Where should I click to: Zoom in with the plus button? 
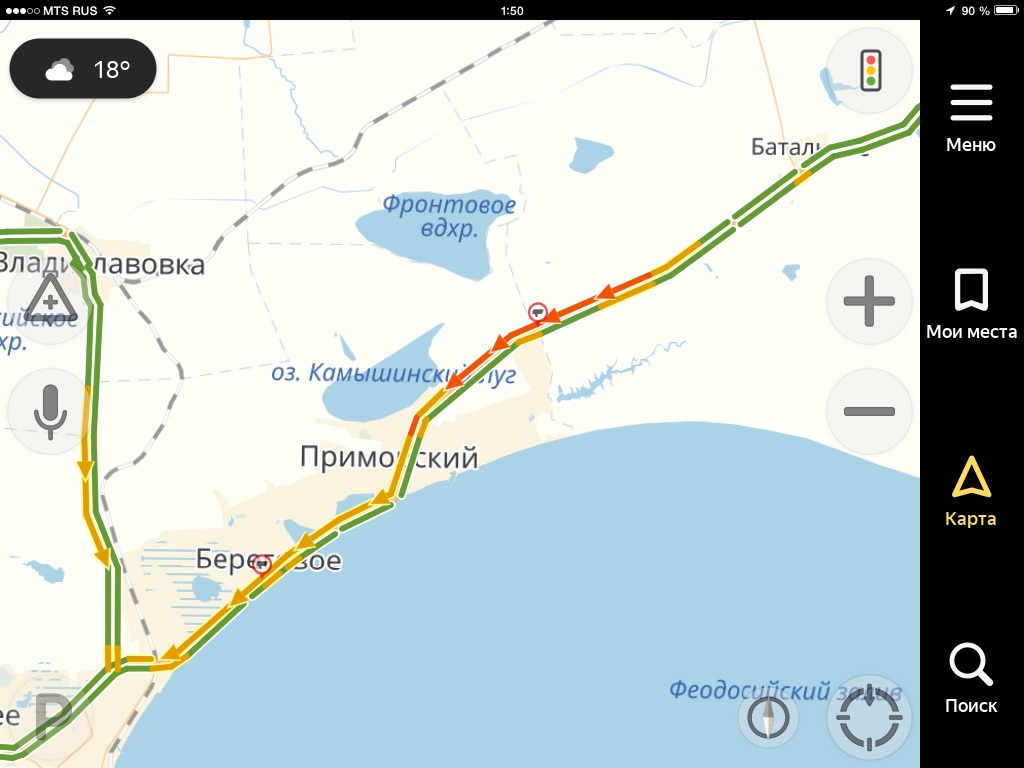tap(869, 300)
